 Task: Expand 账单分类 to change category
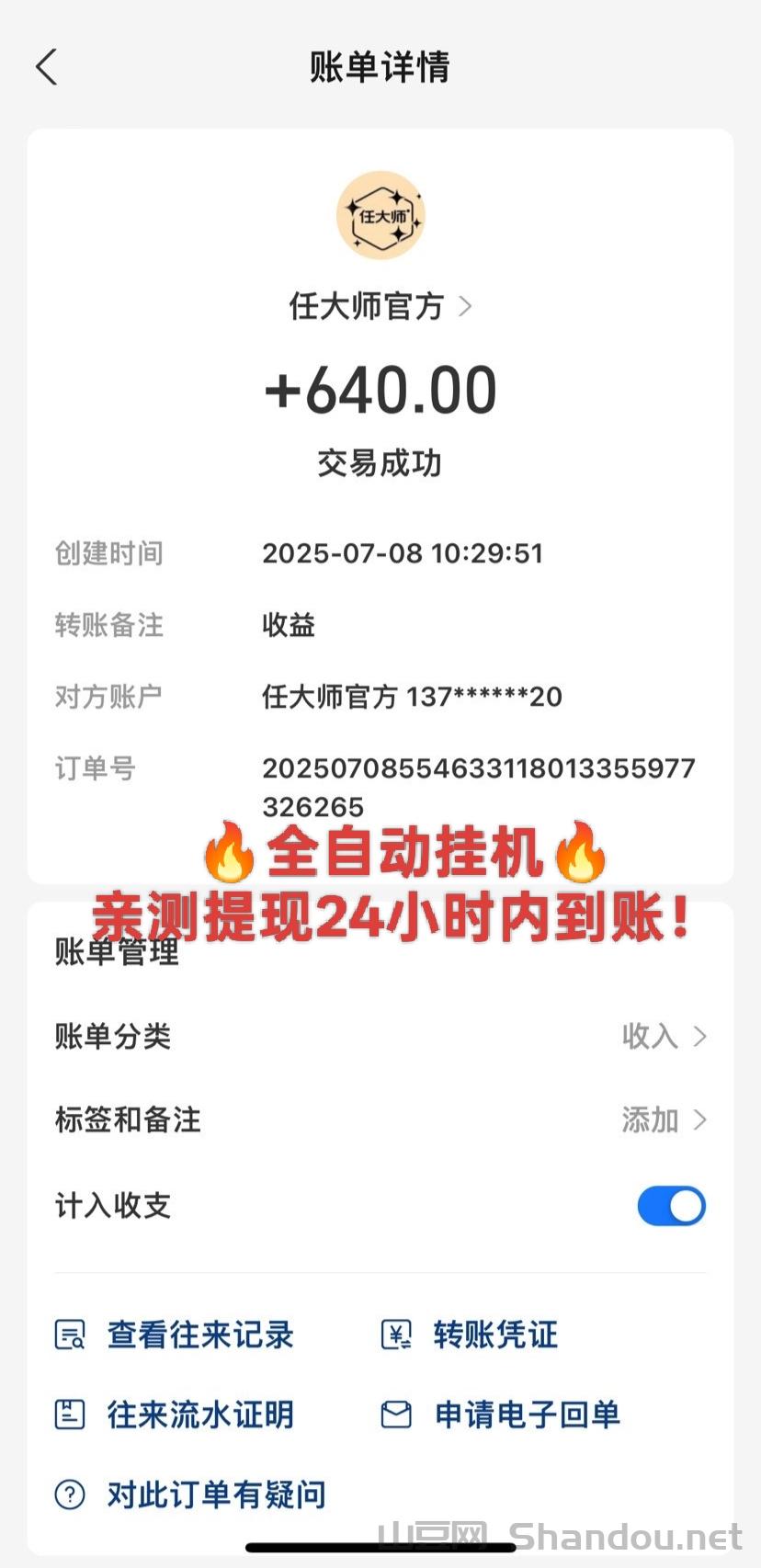tap(700, 1036)
